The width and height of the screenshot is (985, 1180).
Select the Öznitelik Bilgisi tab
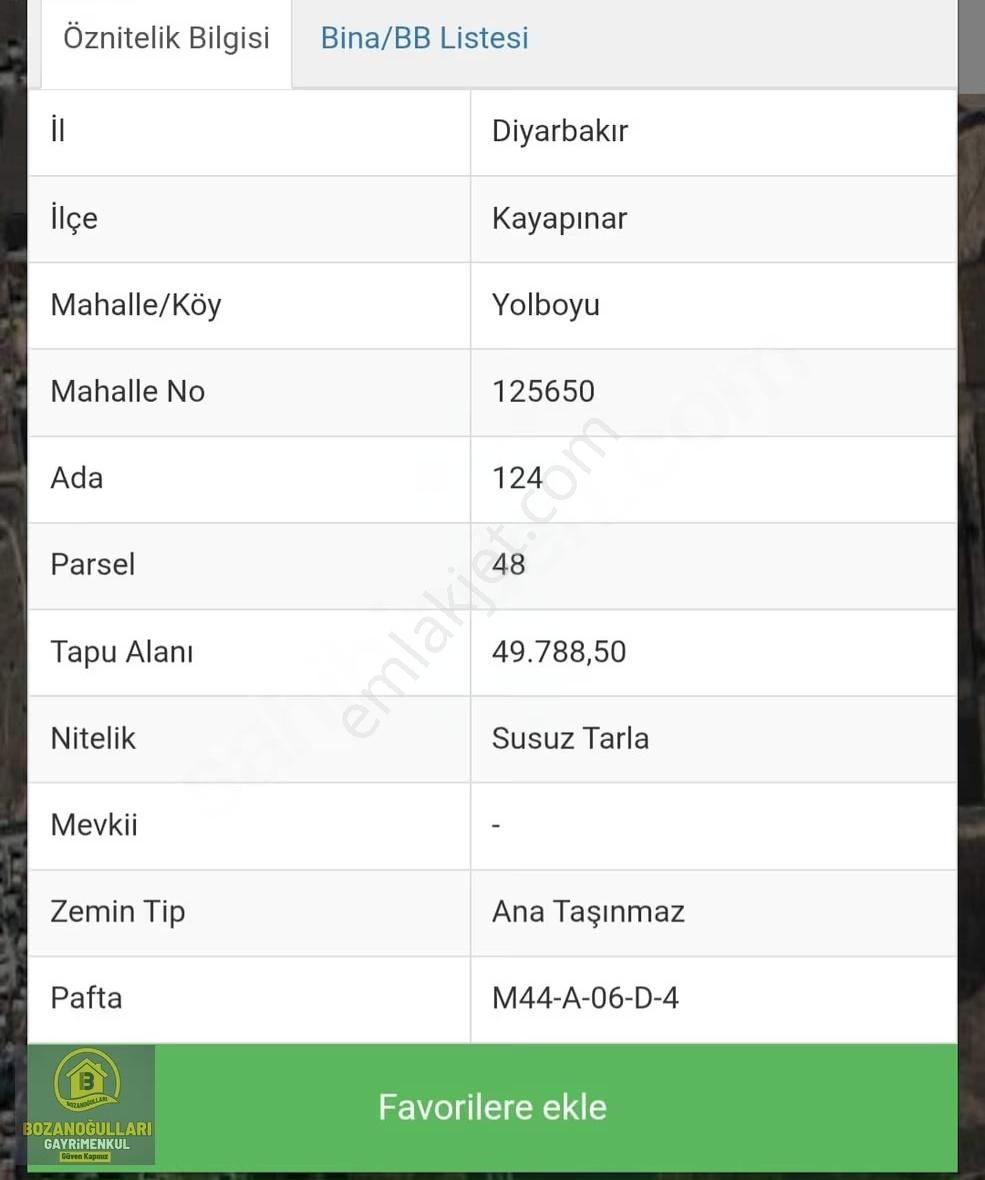pyautogui.click(x=166, y=38)
